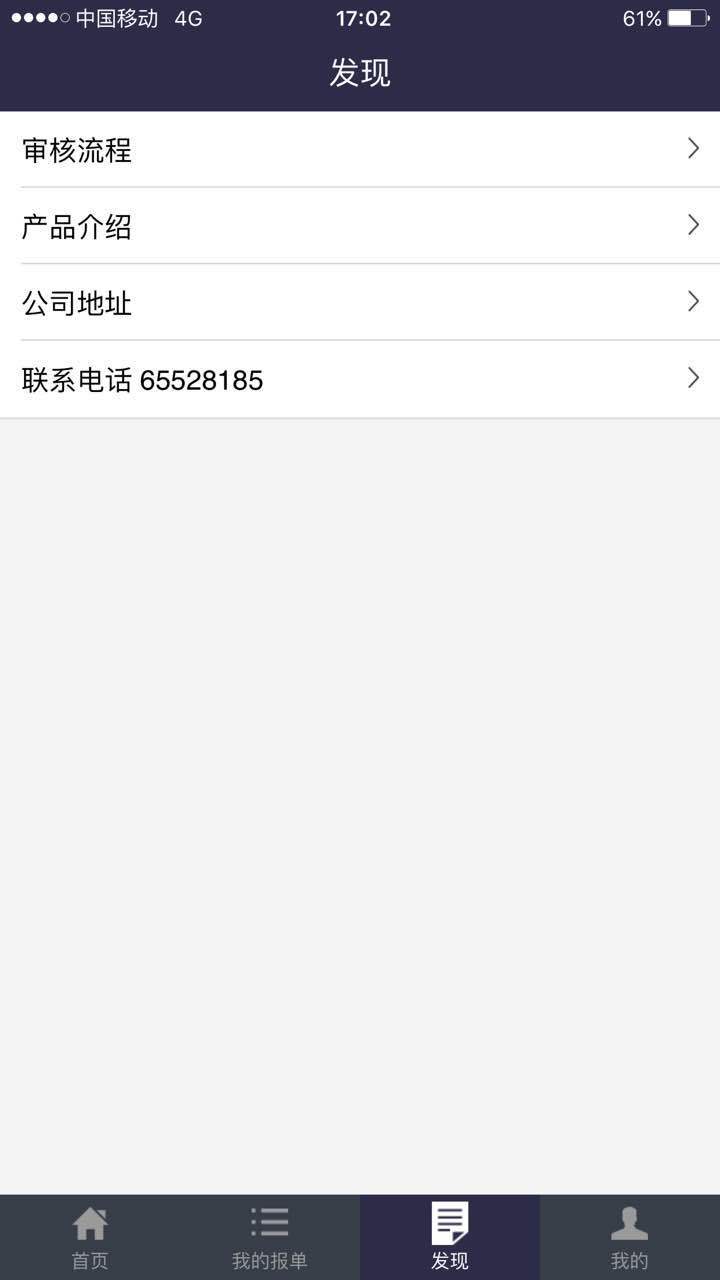Select the 发现 tab
720x1280 pixels.
click(450, 1238)
